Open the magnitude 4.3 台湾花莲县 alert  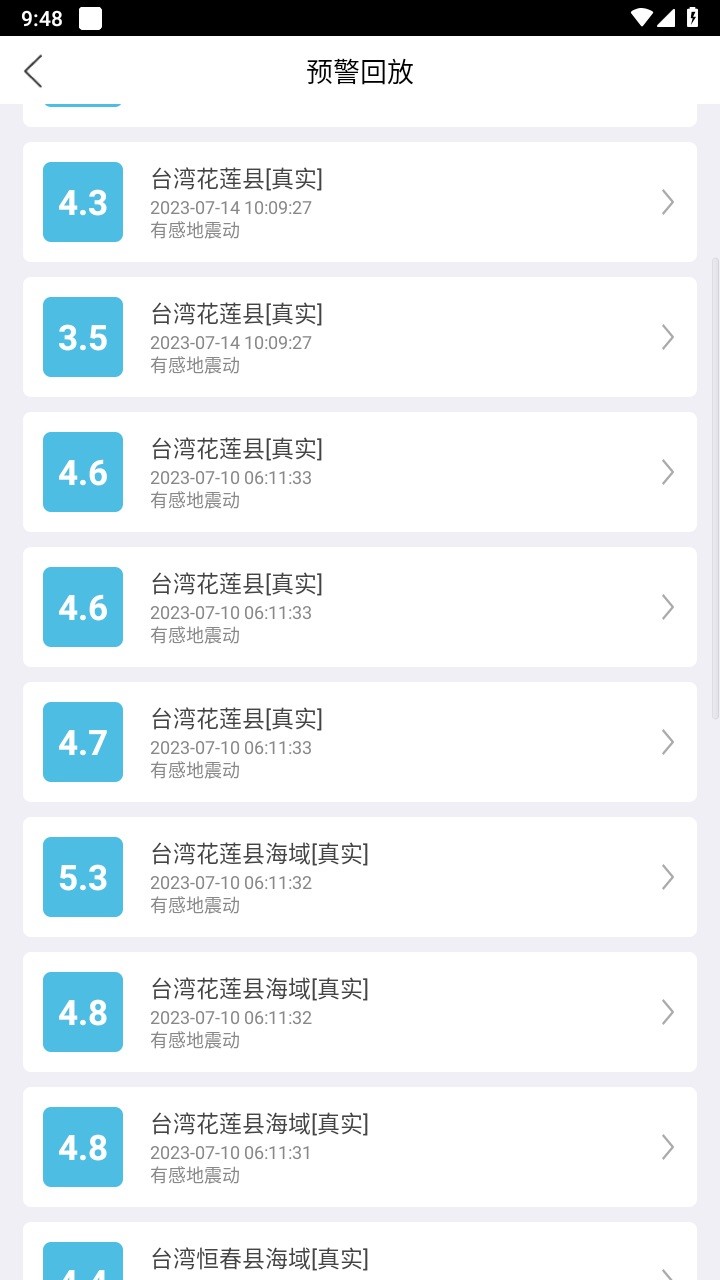[360, 202]
